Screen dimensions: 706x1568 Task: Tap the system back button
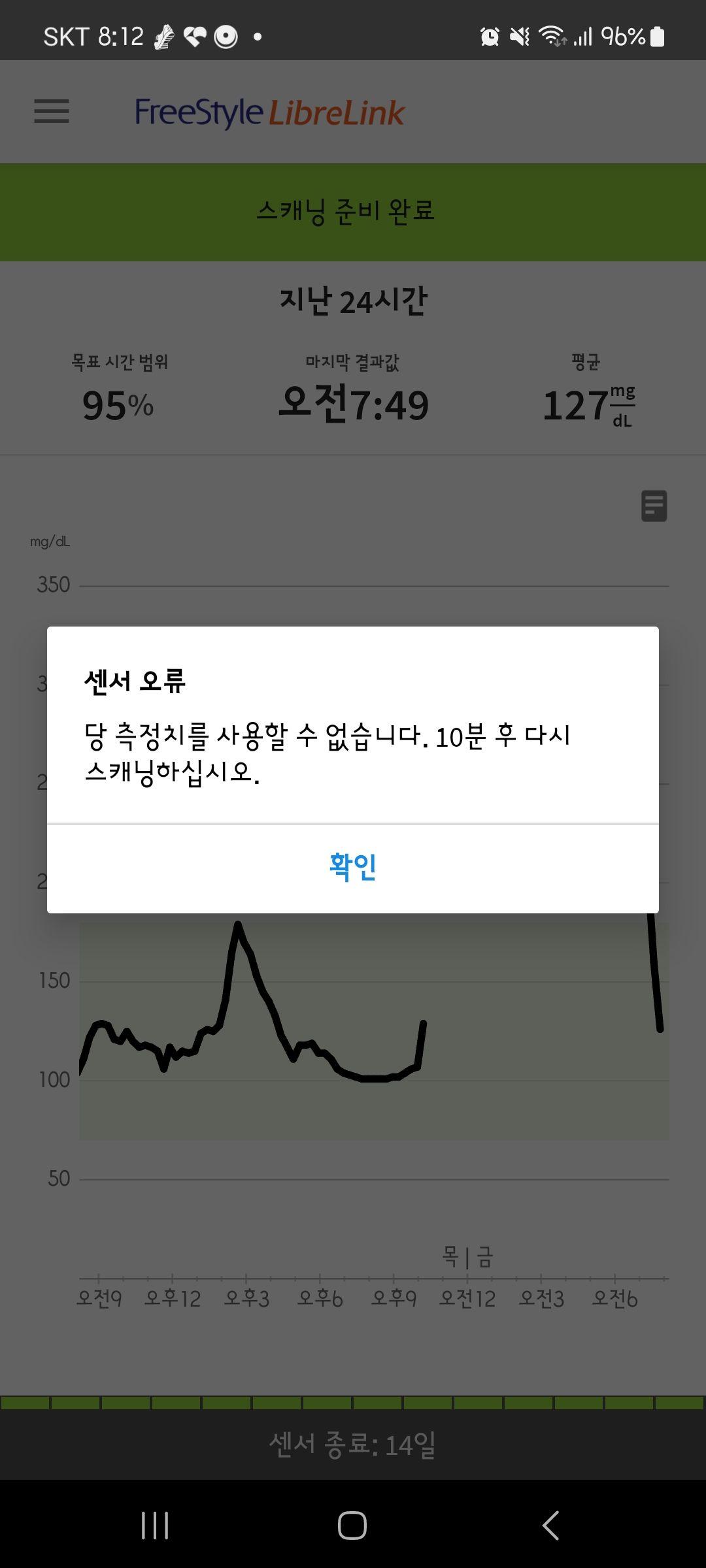click(550, 1526)
